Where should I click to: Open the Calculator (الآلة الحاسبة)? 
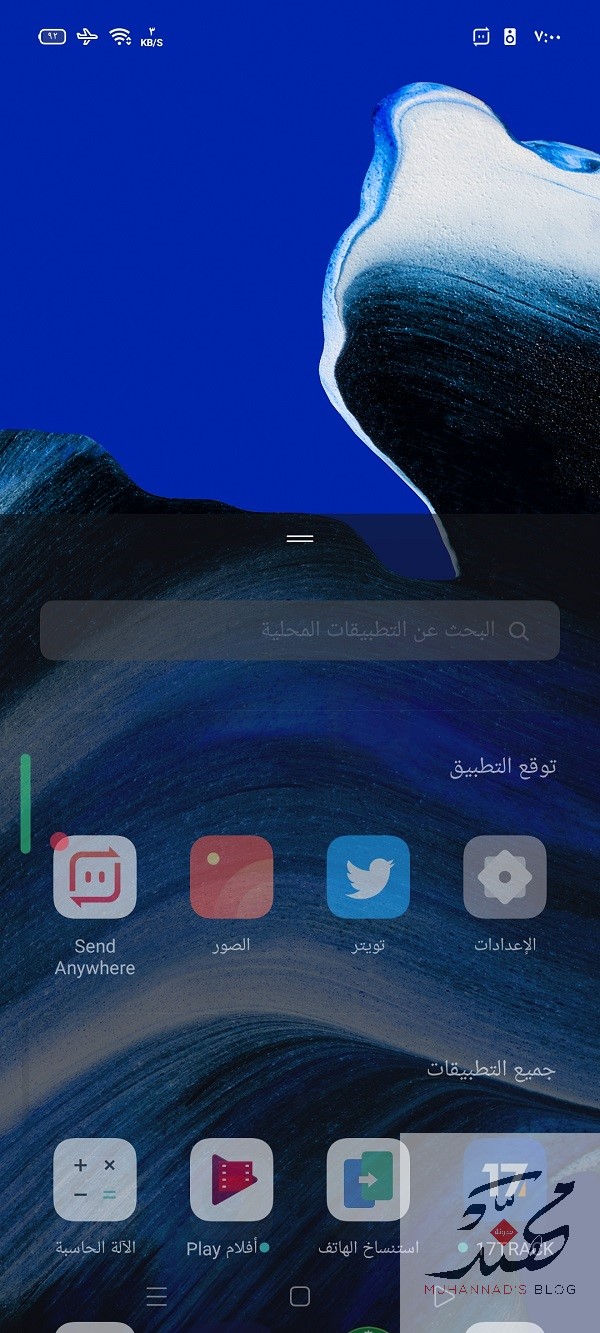(95, 1180)
